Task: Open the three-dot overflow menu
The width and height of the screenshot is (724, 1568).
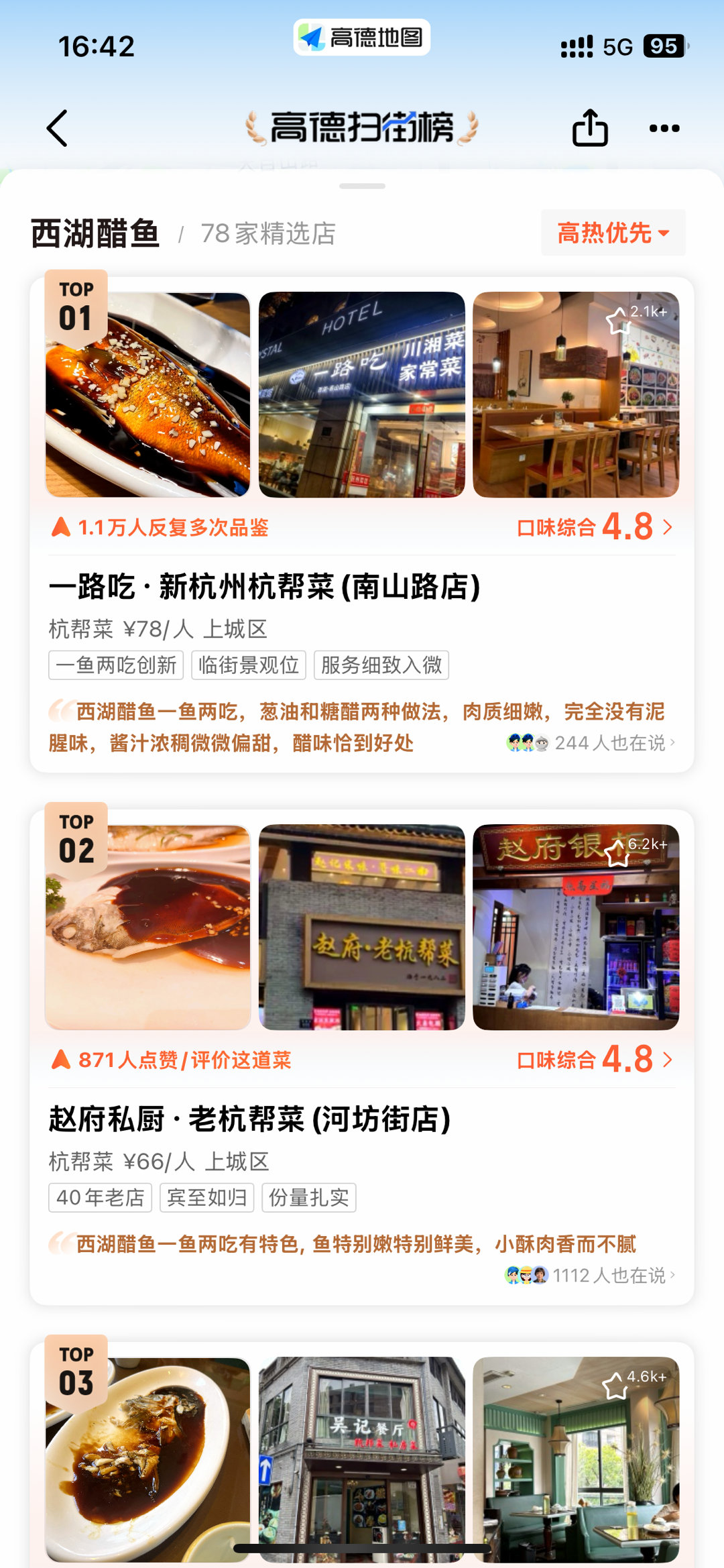Action: pos(664,128)
